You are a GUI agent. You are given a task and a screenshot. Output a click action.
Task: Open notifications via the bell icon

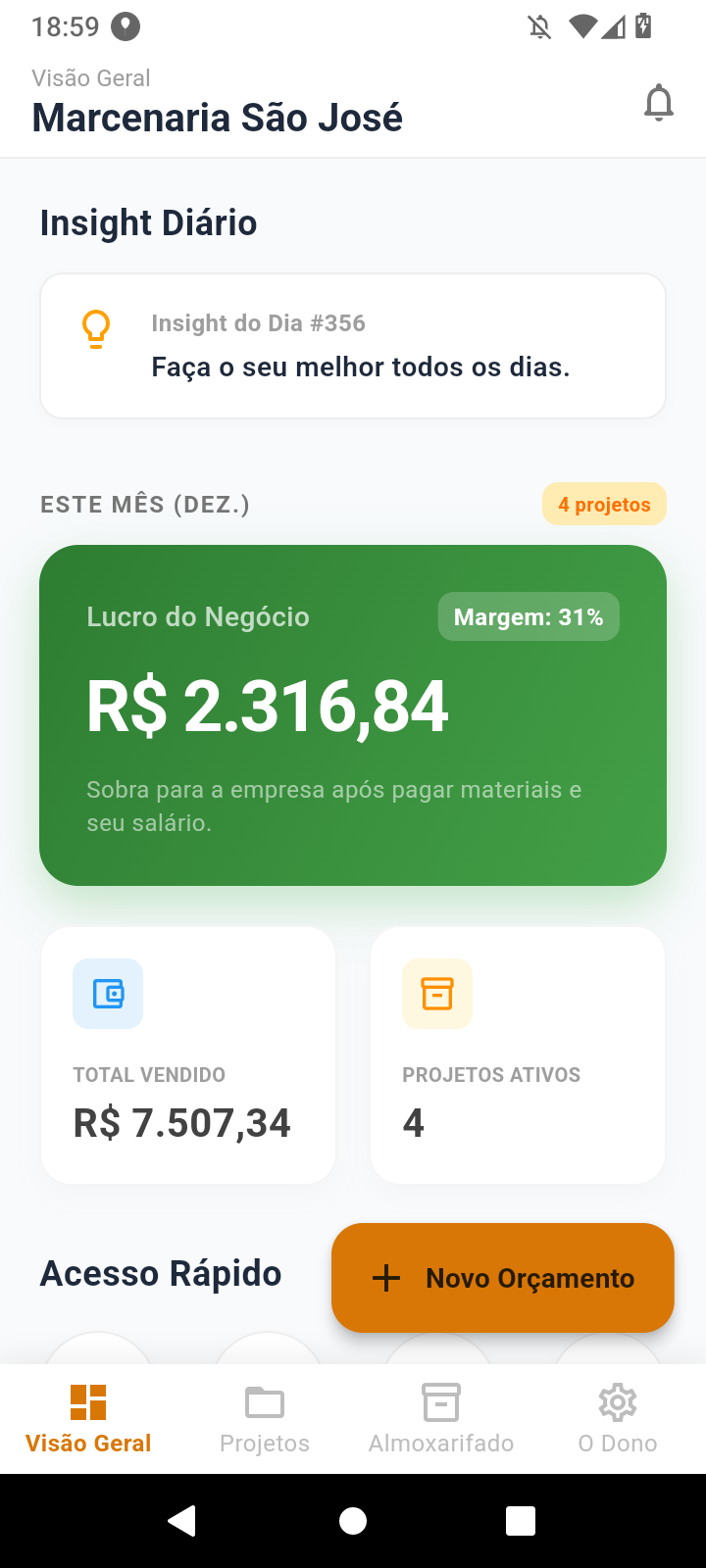[x=659, y=101]
